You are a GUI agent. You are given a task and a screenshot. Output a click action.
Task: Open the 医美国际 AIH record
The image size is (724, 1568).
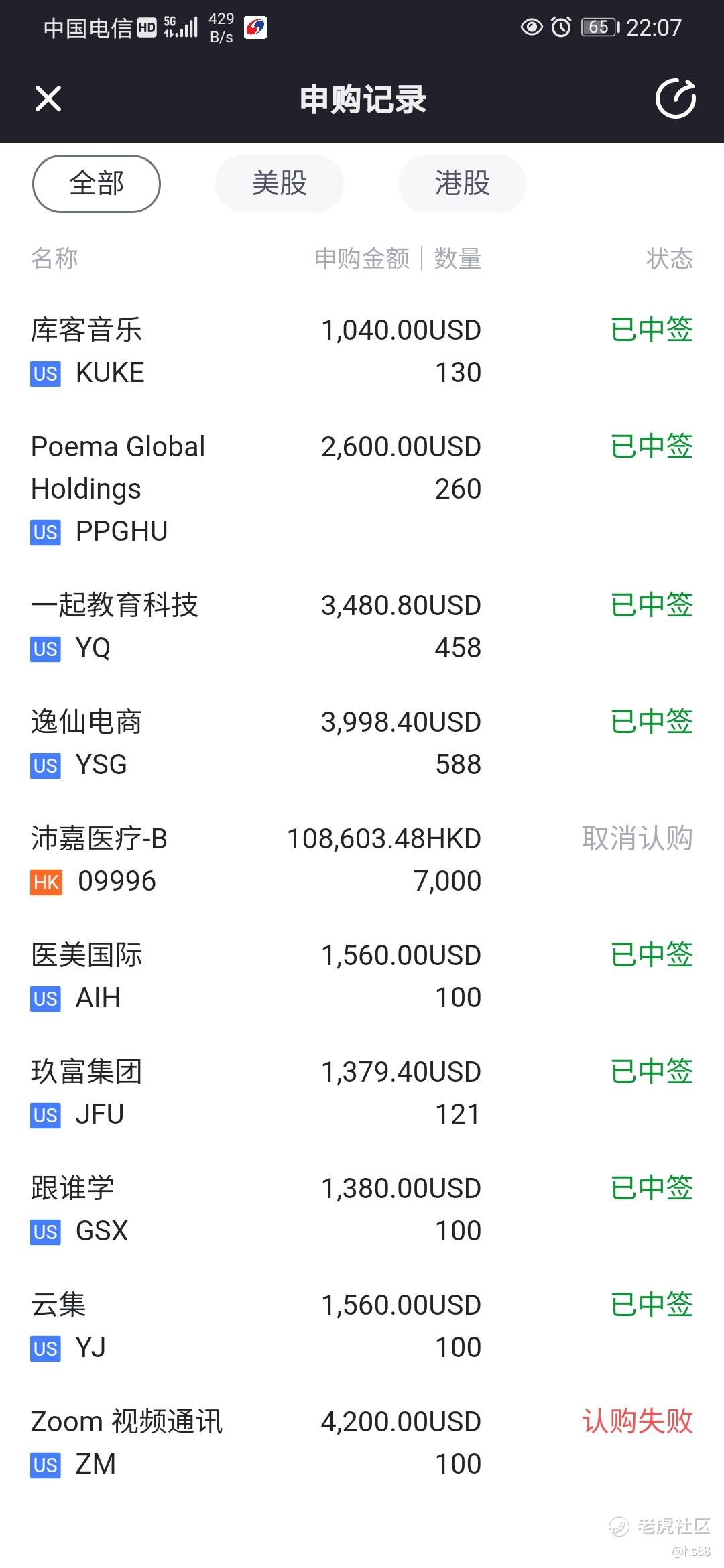pos(362,976)
